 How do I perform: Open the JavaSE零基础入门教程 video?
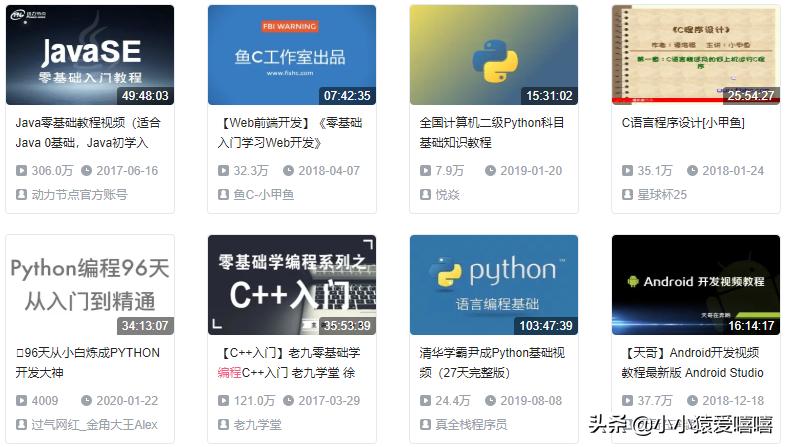point(90,55)
